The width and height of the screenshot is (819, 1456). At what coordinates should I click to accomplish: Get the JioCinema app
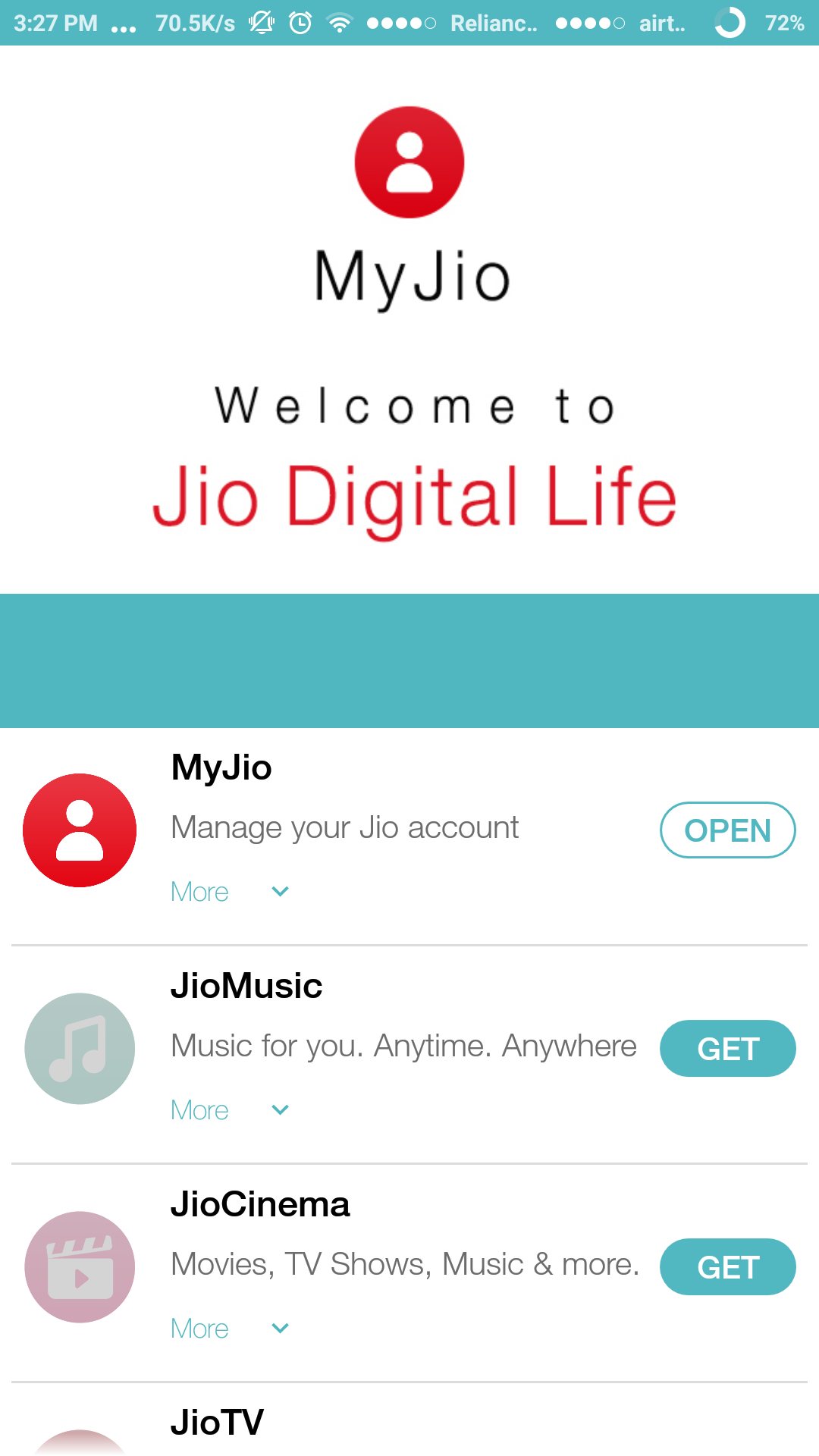pyautogui.click(x=727, y=1267)
